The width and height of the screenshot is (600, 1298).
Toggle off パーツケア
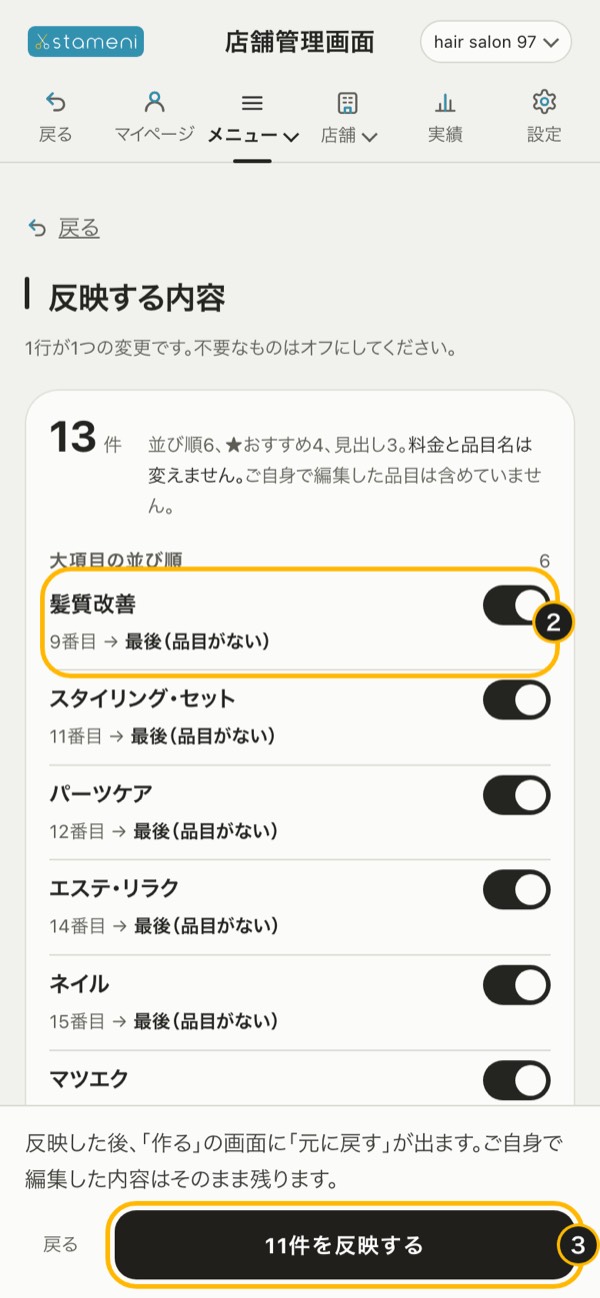coord(517,796)
